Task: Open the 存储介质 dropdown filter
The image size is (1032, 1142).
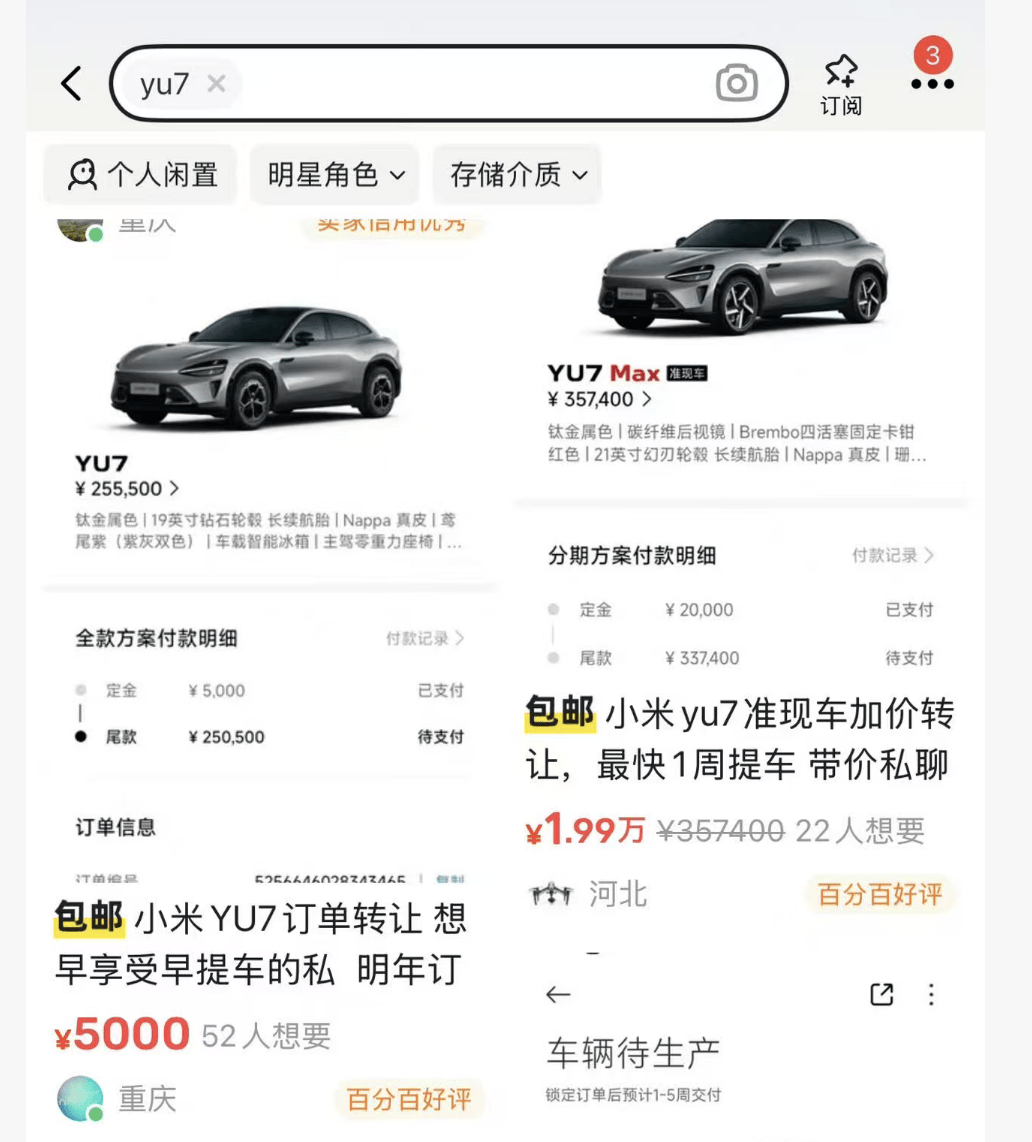Action: click(x=516, y=174)
